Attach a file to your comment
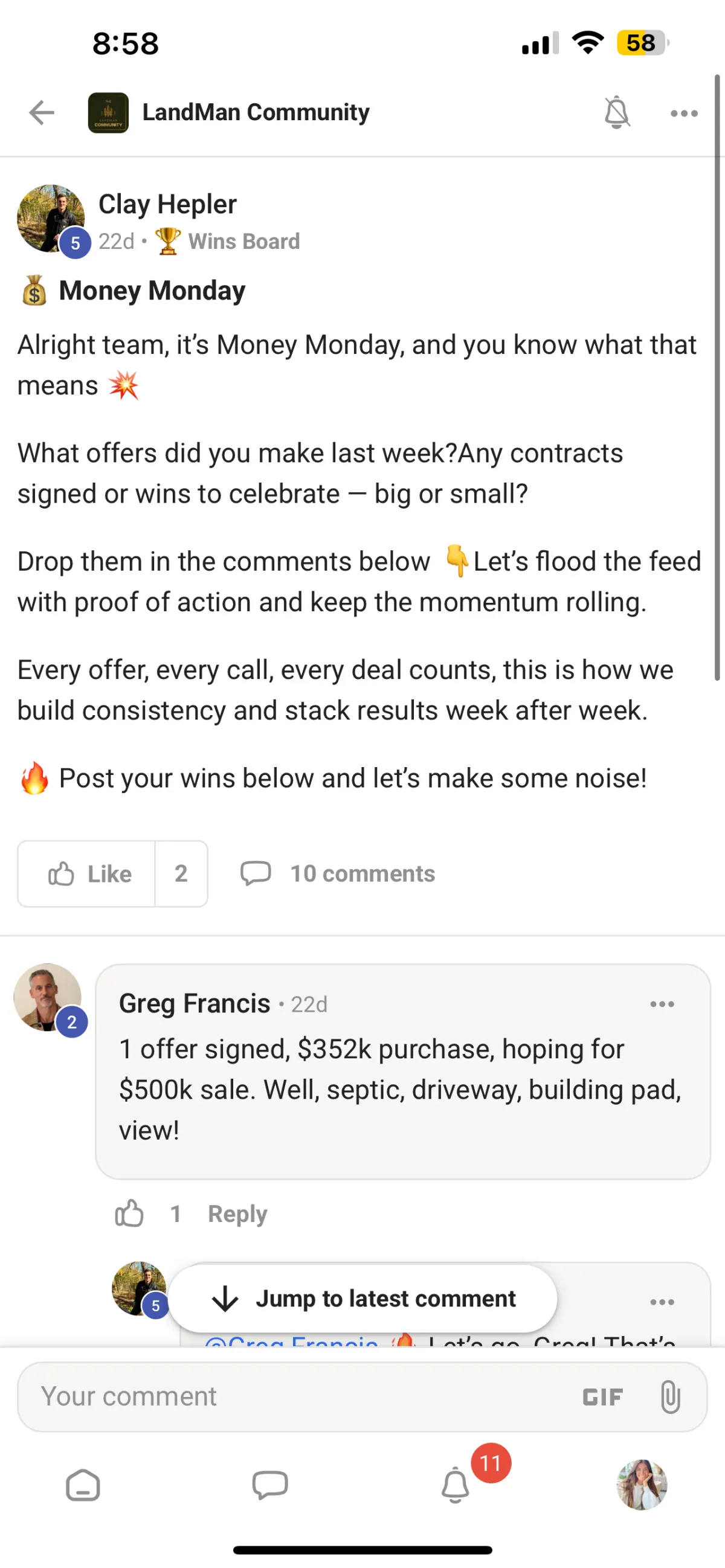The height and width of the screenshot is (1568, 725). pyautogui.click(x=669, y=1396)
